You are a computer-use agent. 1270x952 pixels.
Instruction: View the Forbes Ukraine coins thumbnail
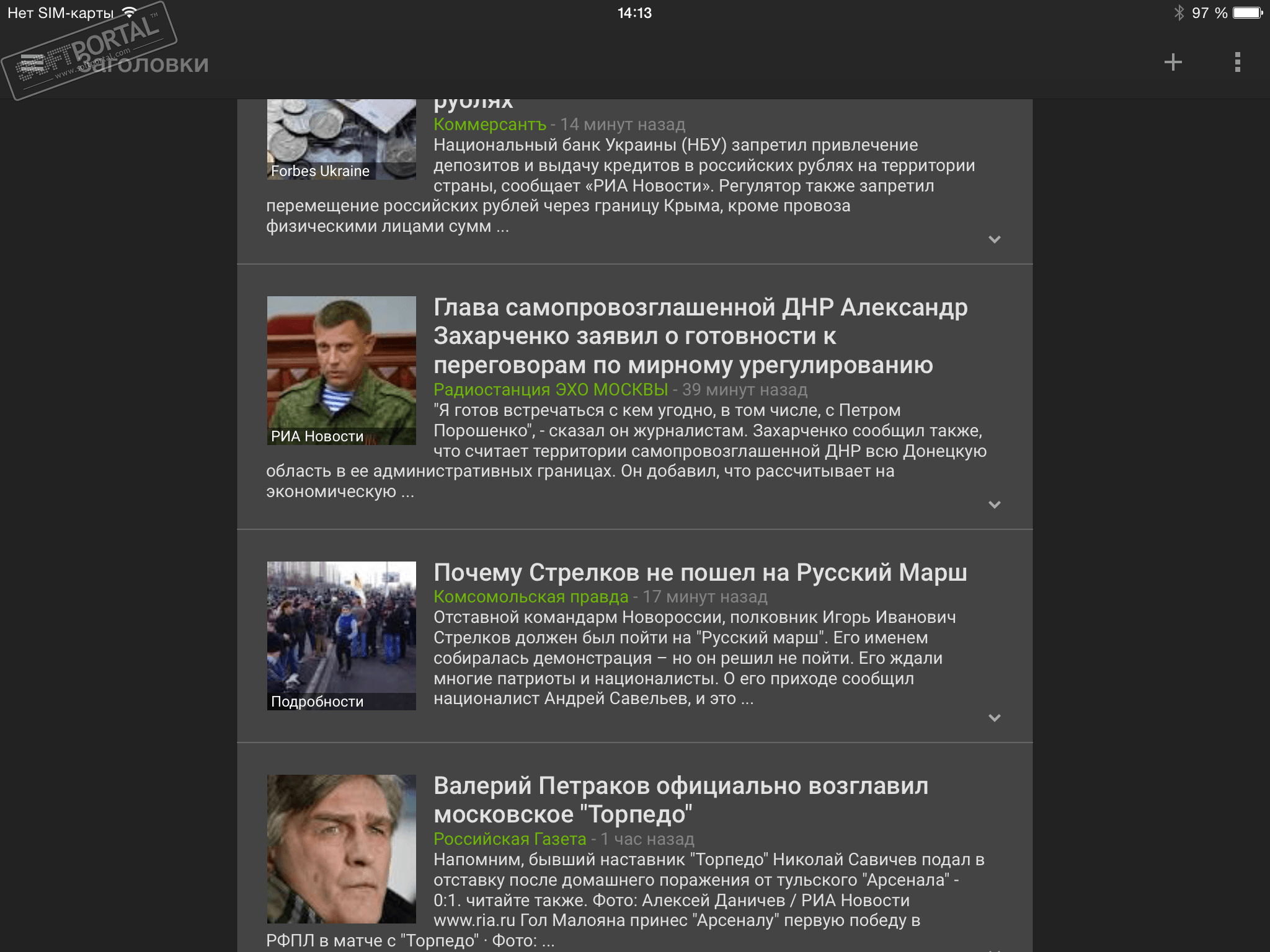[x=341, y=139]
